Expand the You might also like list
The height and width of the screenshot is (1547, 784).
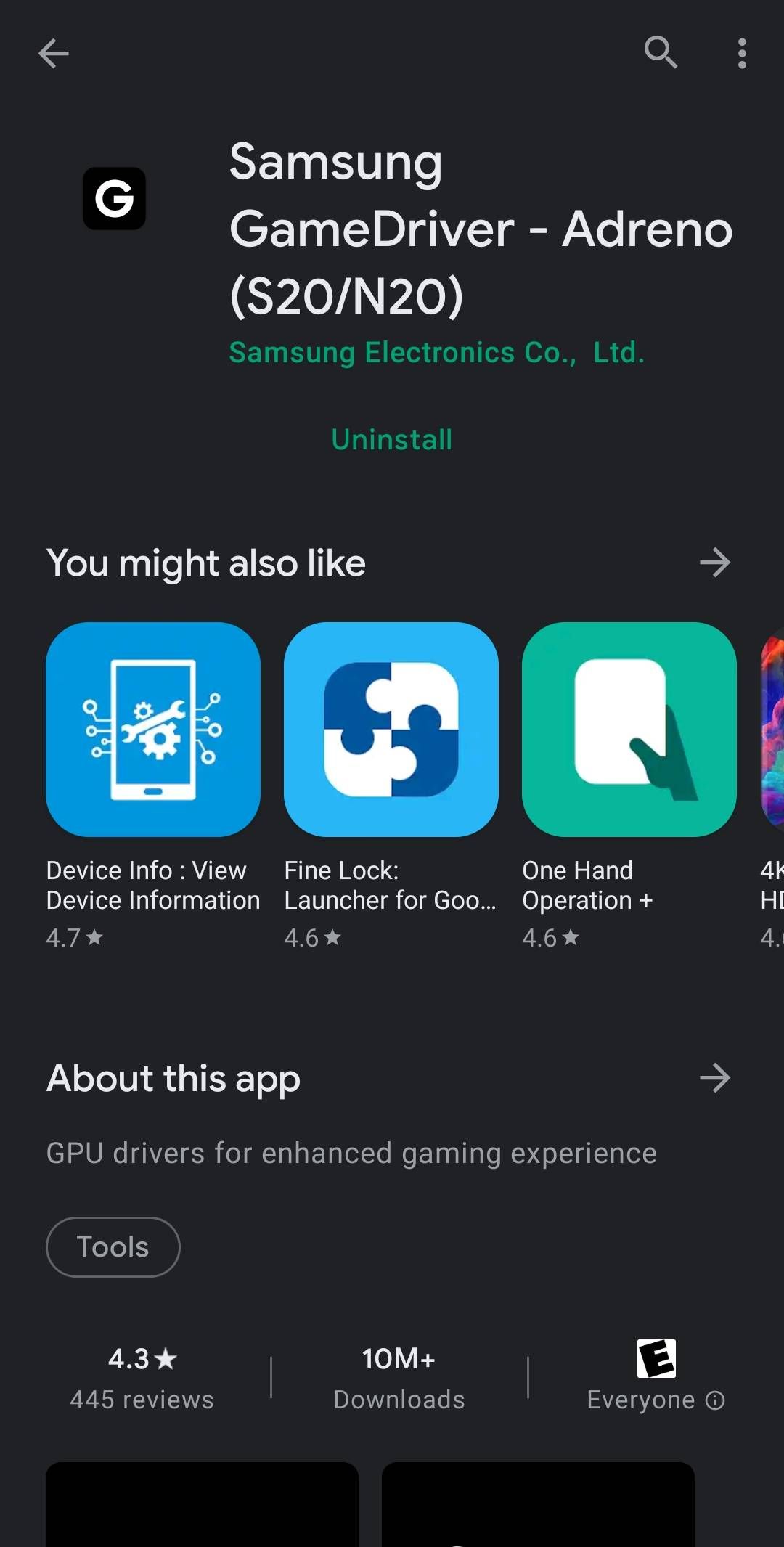(714, 563)
